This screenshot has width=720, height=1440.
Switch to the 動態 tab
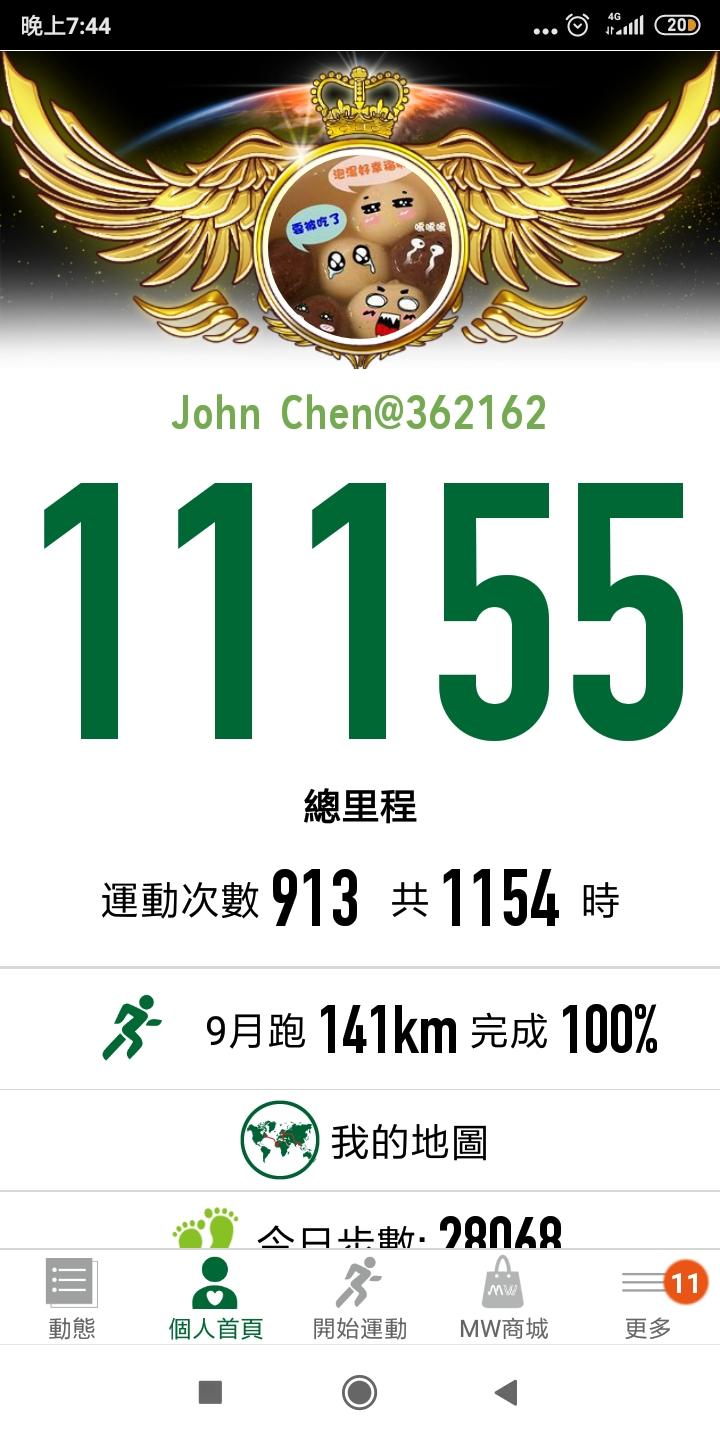(72, 1298)
